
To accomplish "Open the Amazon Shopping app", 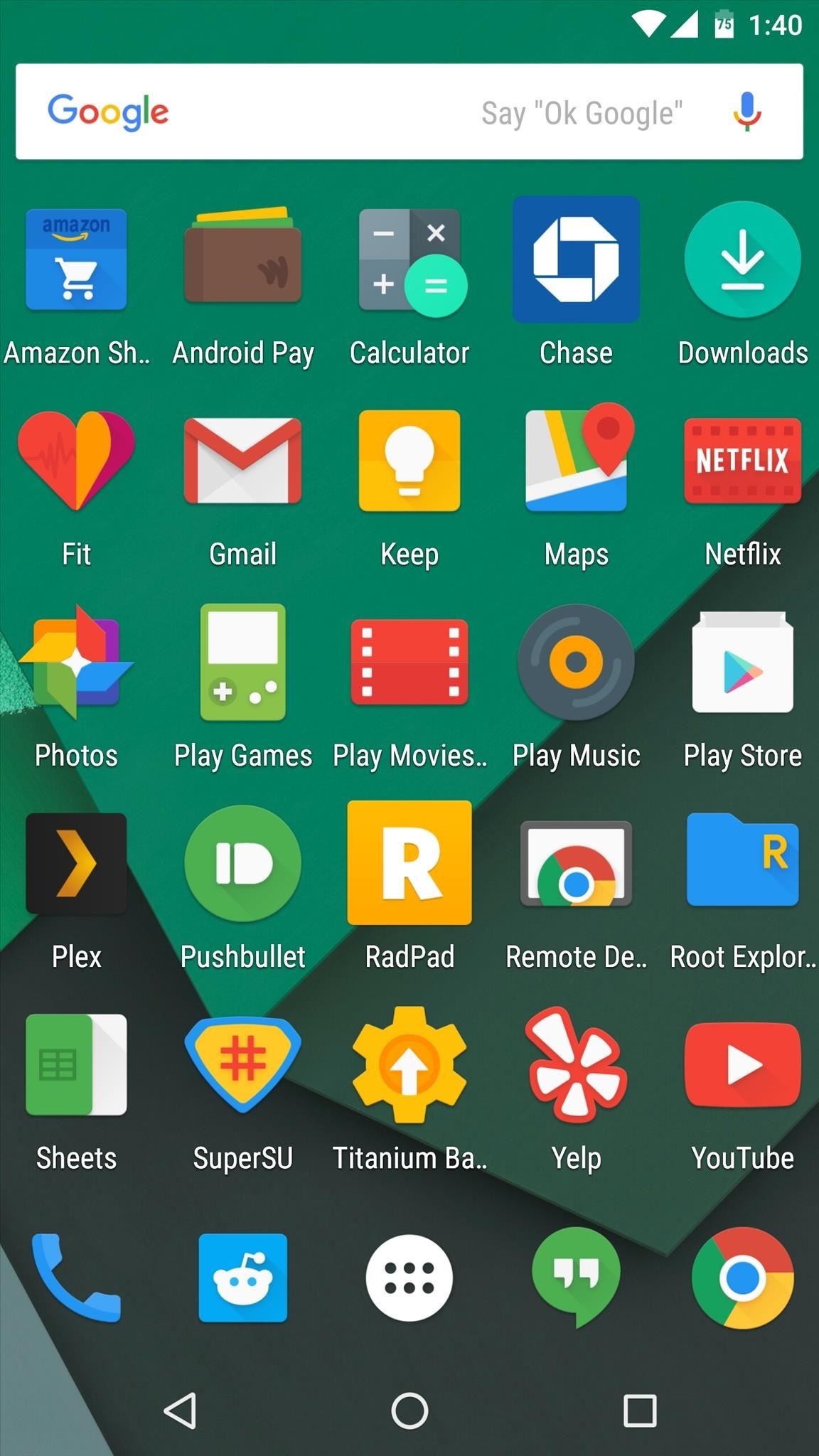I will click(x=76, y=261).
